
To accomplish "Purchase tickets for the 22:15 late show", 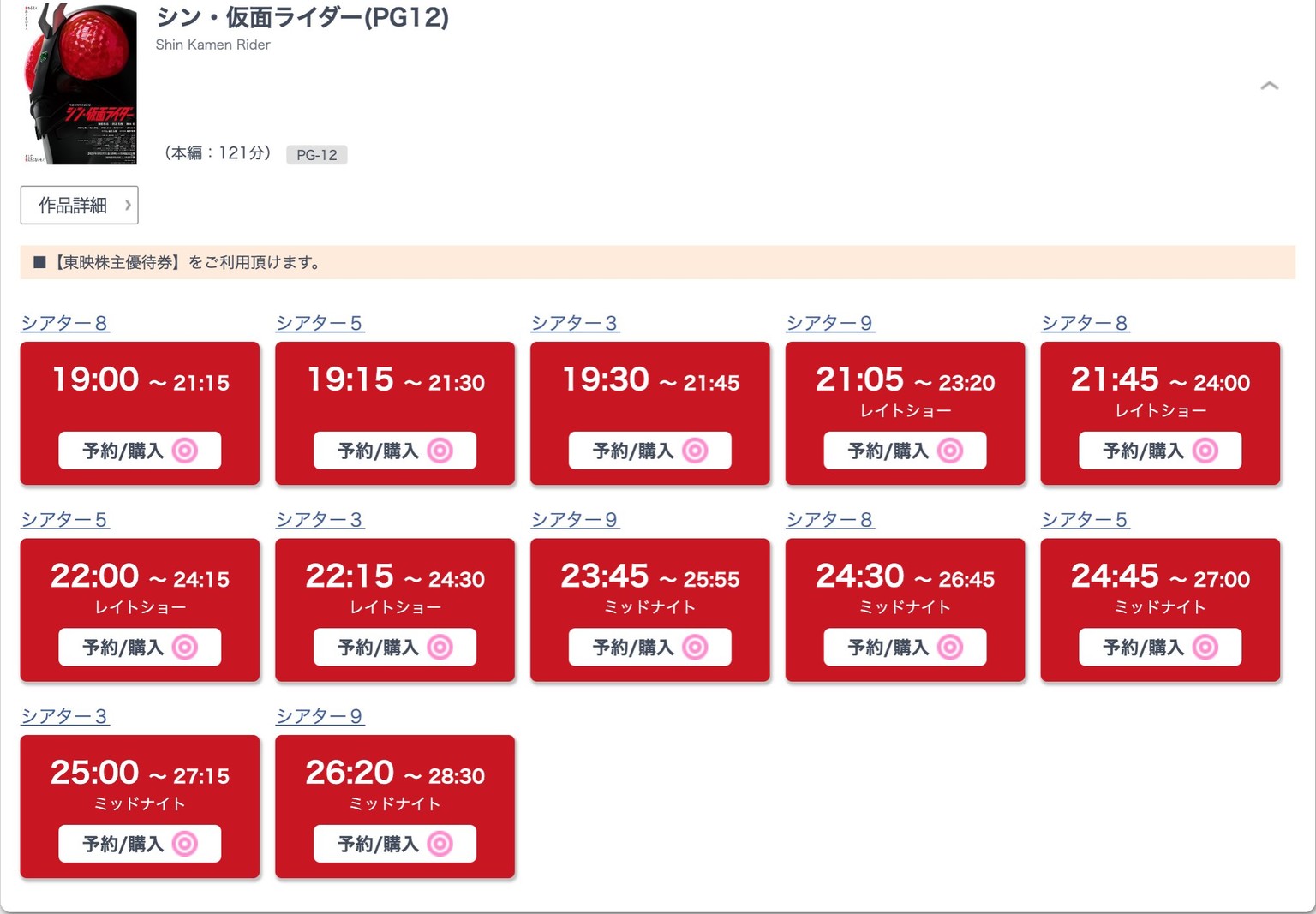I will coord(395,647).
